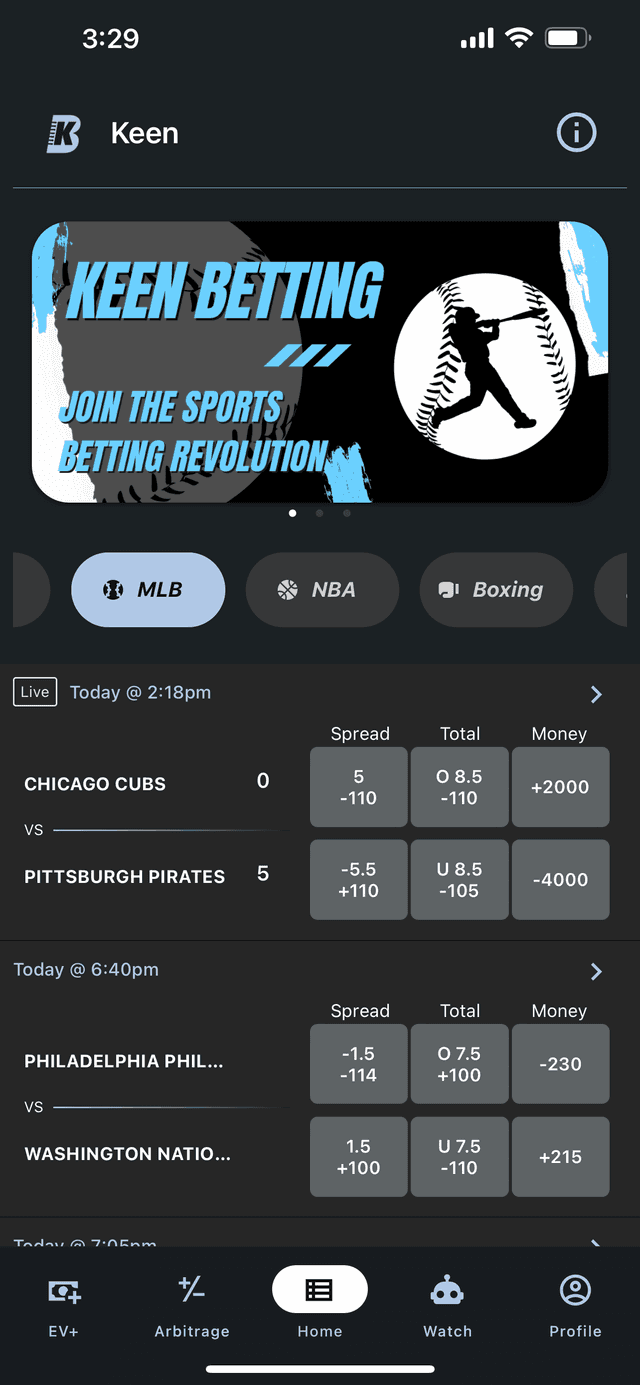This screenshot has height=1385, width=640.
Task: Open the Keen Betting promo banner
Action: click(x=320, y=362)
